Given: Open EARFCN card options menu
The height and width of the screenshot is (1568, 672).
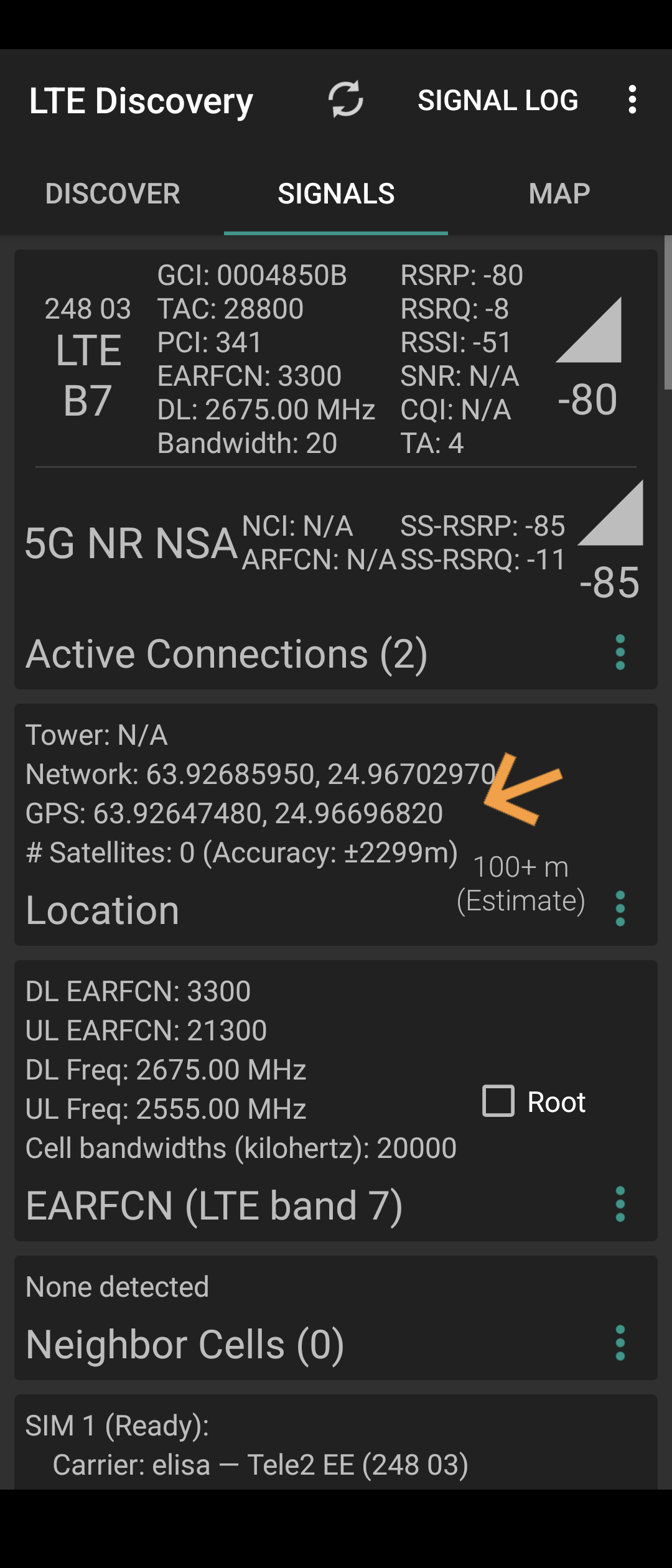Looking at the screenshot, I should pos(620,1204).
